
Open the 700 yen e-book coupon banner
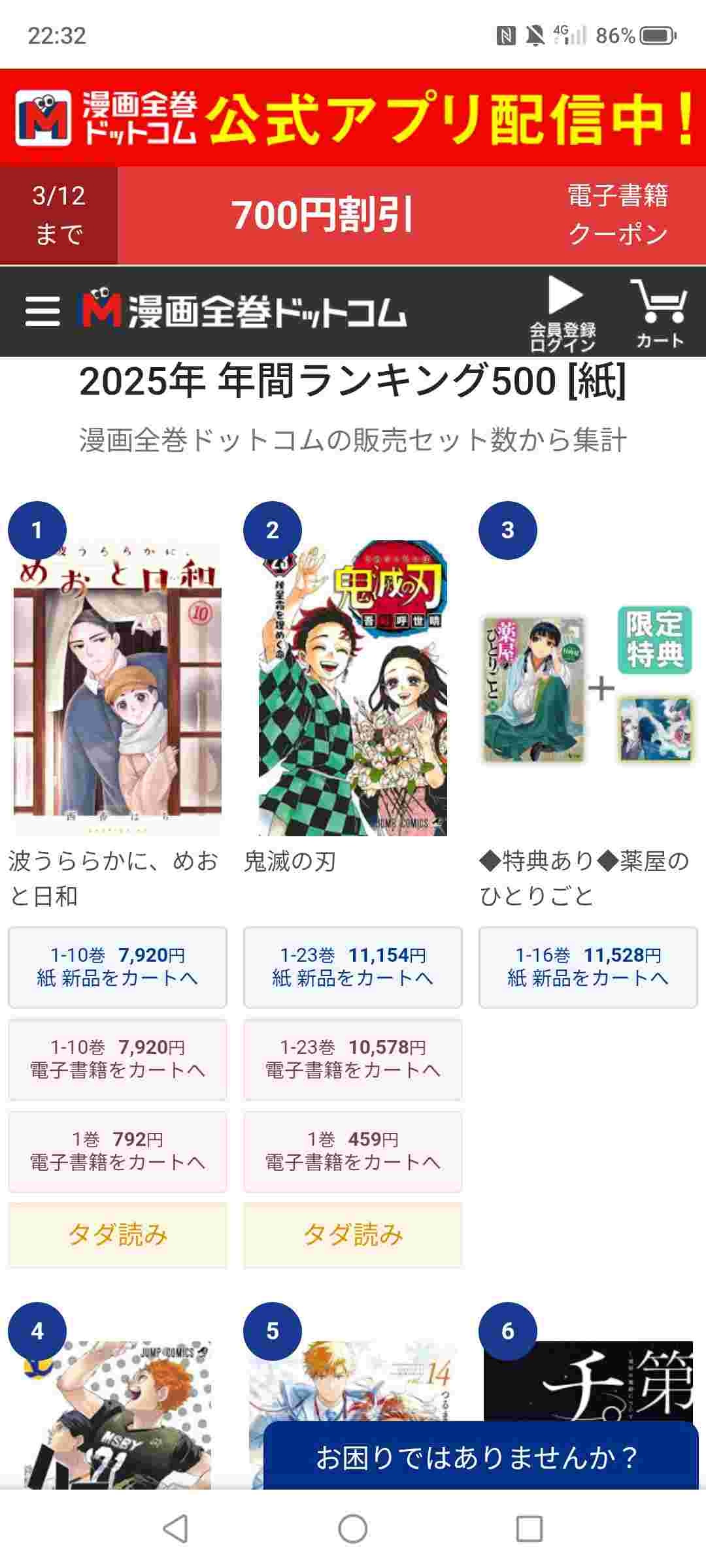[x=353, y=215]
